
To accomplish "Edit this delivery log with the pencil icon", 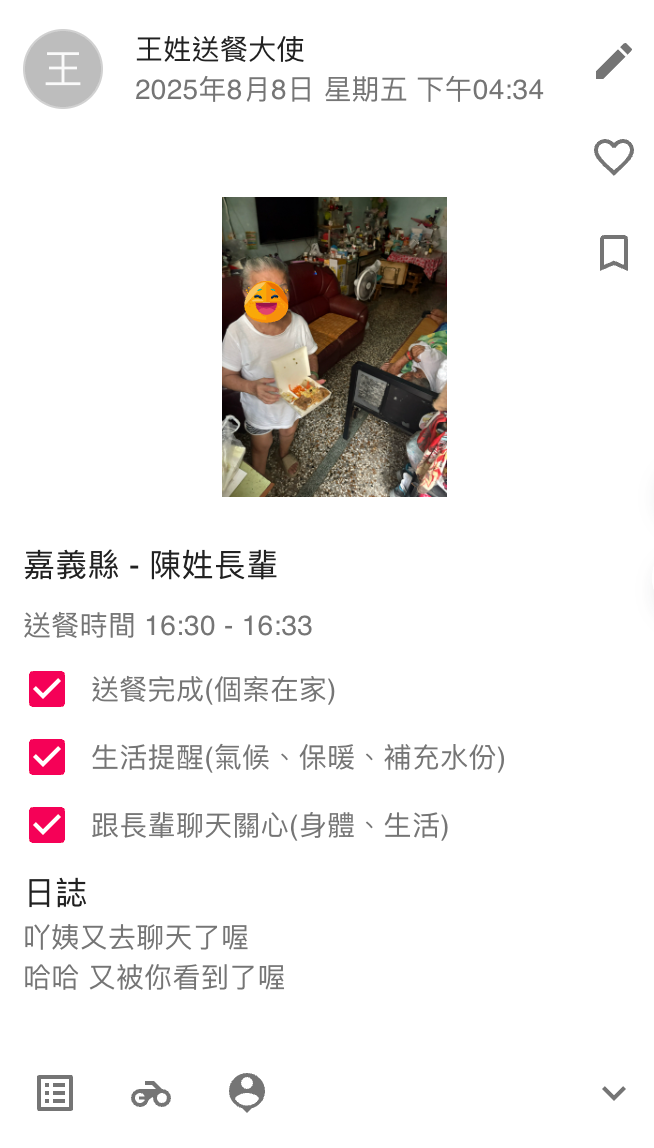I will [x=614, y=61].
